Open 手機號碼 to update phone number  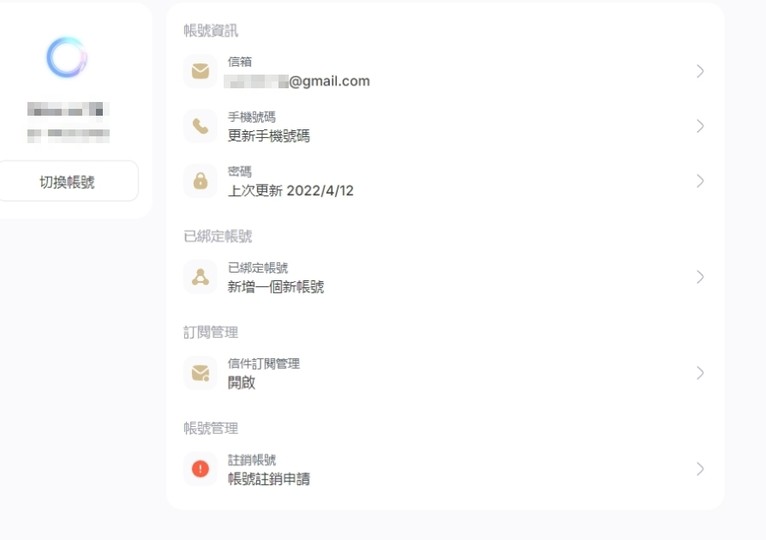click(445, 127)
